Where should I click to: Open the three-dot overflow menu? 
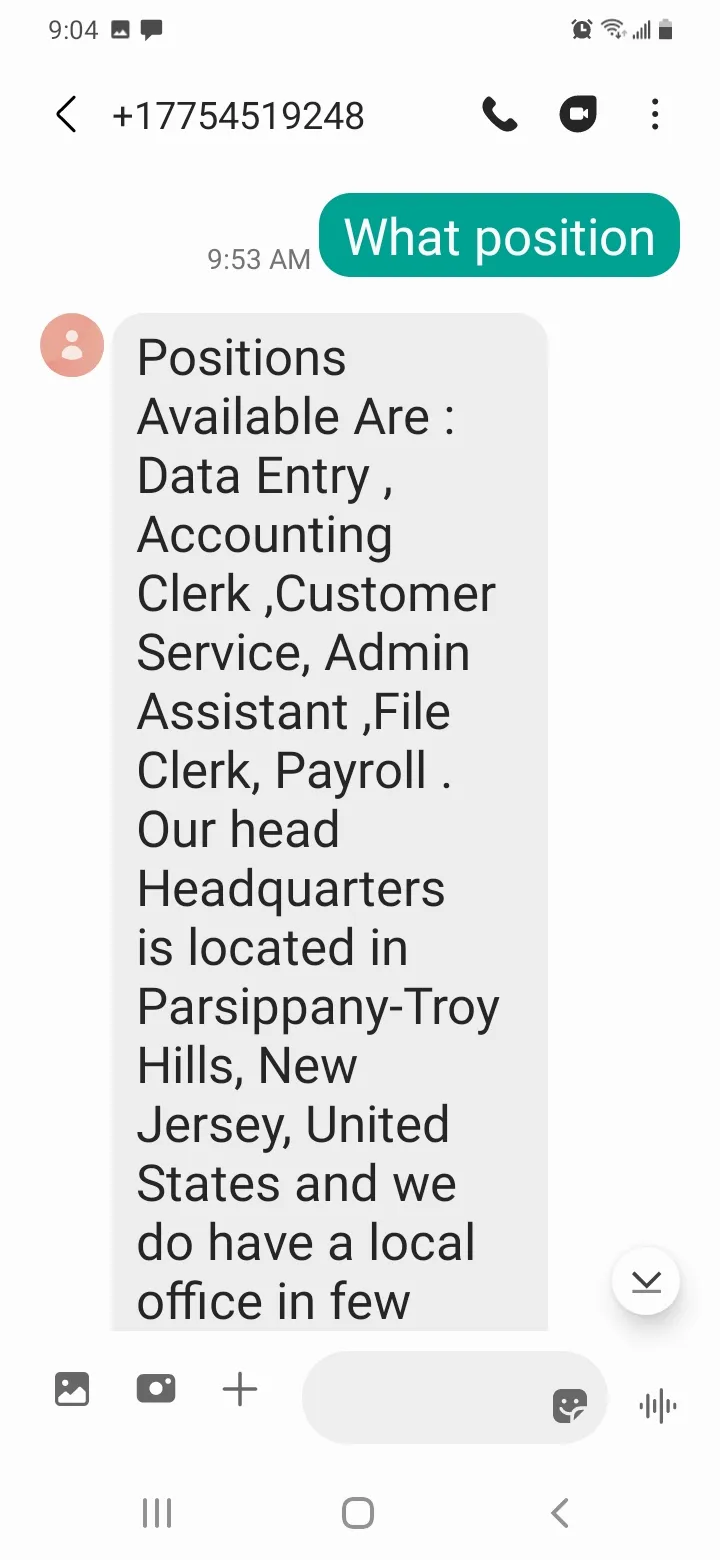655,116
